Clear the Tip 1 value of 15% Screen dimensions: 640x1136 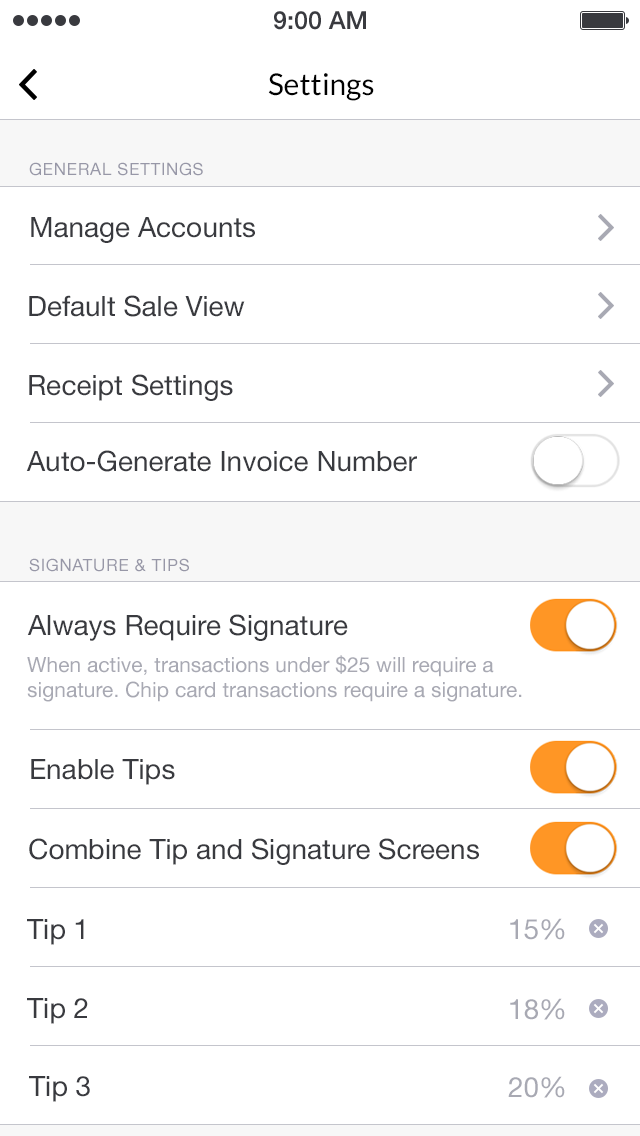tap(598, 929)
